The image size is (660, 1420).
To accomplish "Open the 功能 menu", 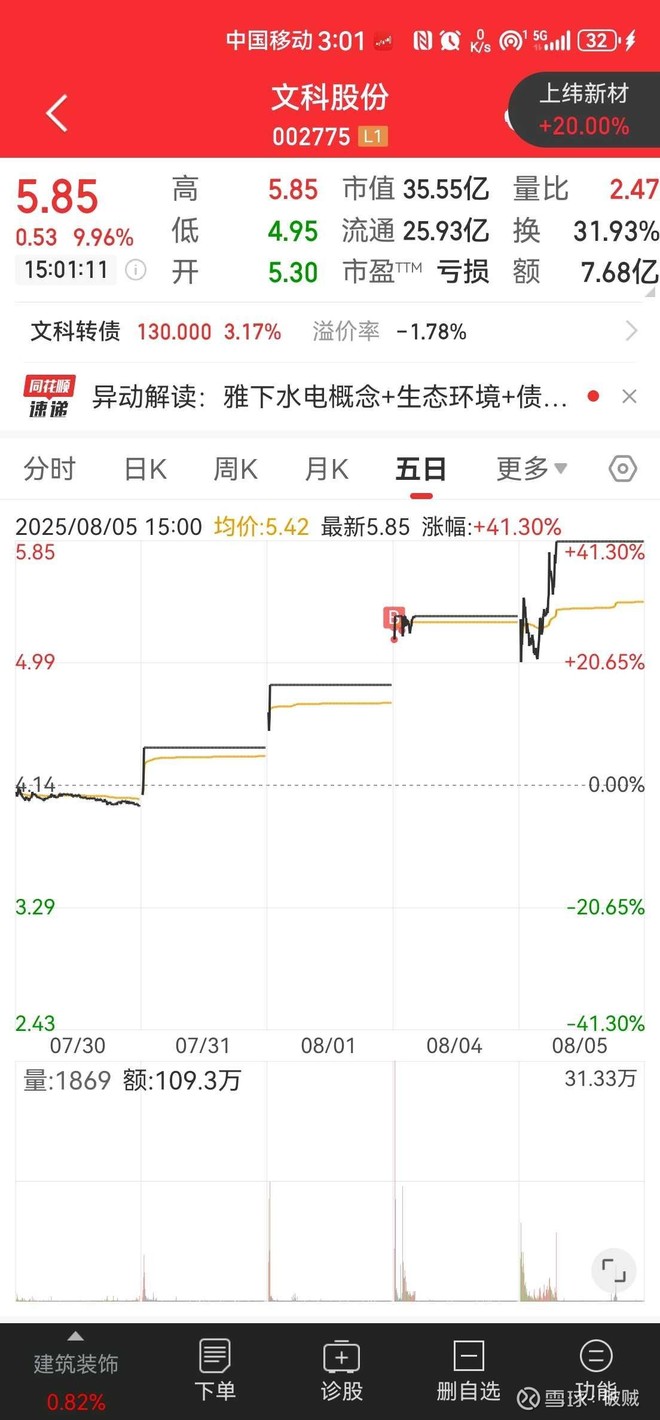I will [x=595, y=1371].
